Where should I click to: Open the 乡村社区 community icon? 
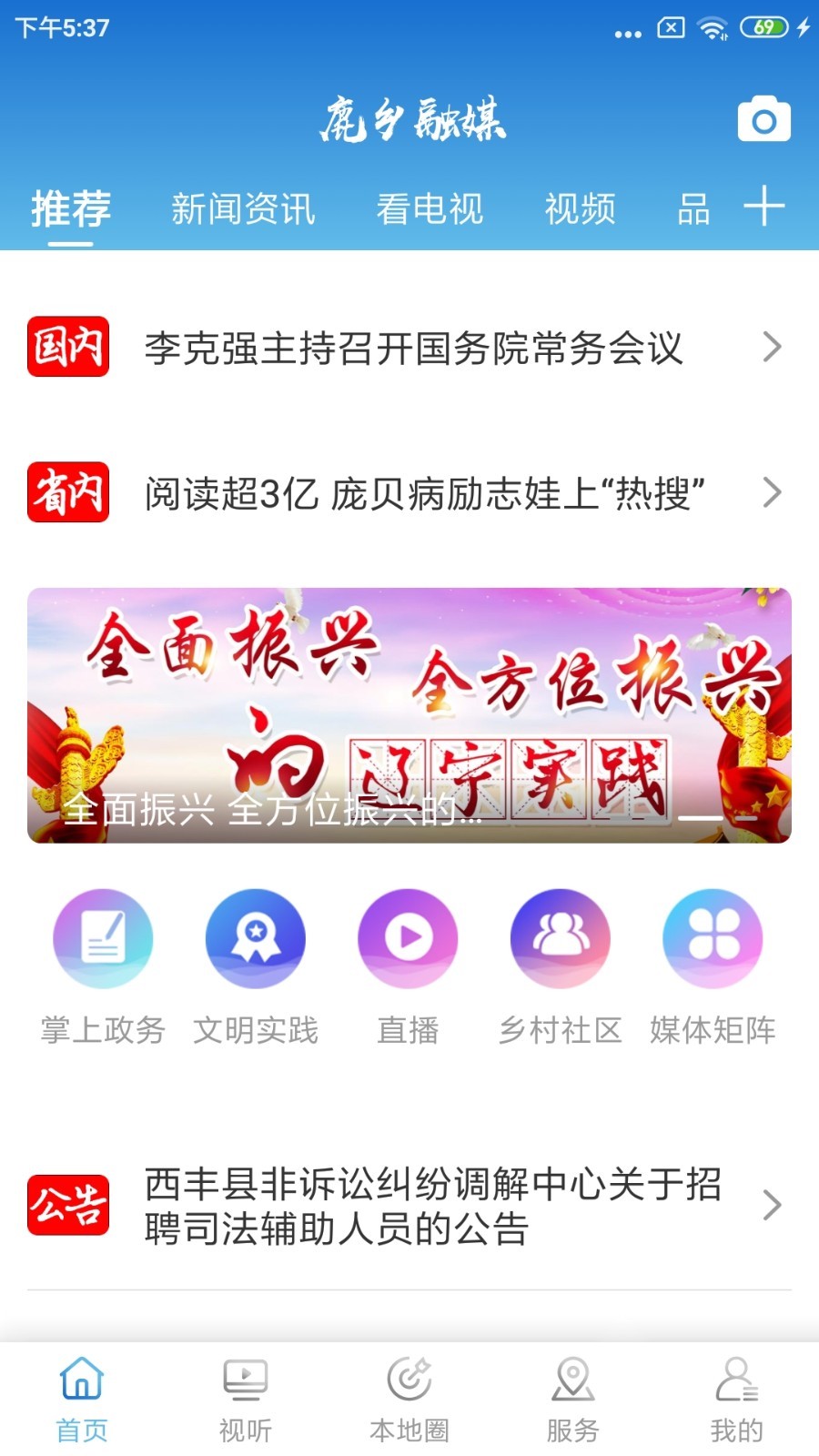561,938
